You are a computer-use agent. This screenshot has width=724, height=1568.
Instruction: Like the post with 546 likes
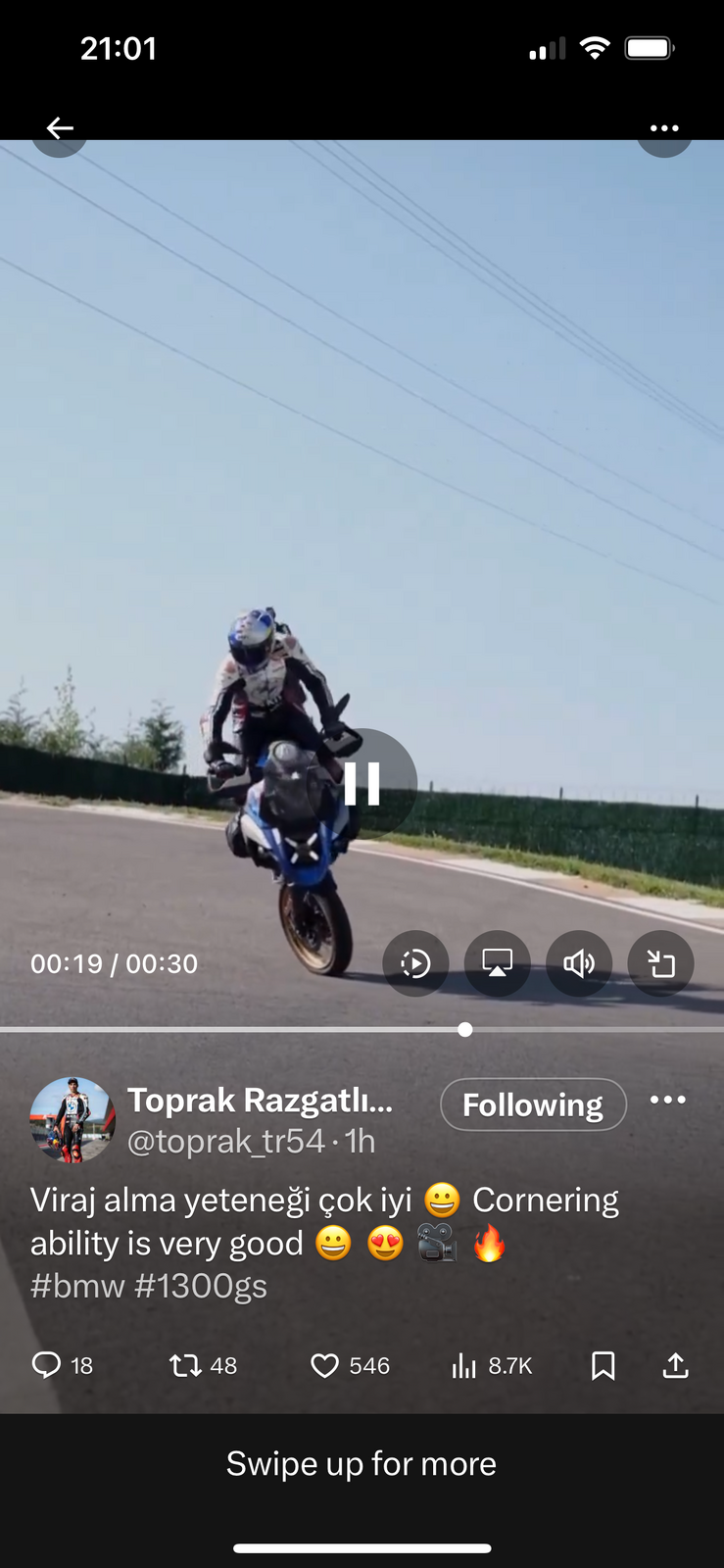[x=325, y=1365]
